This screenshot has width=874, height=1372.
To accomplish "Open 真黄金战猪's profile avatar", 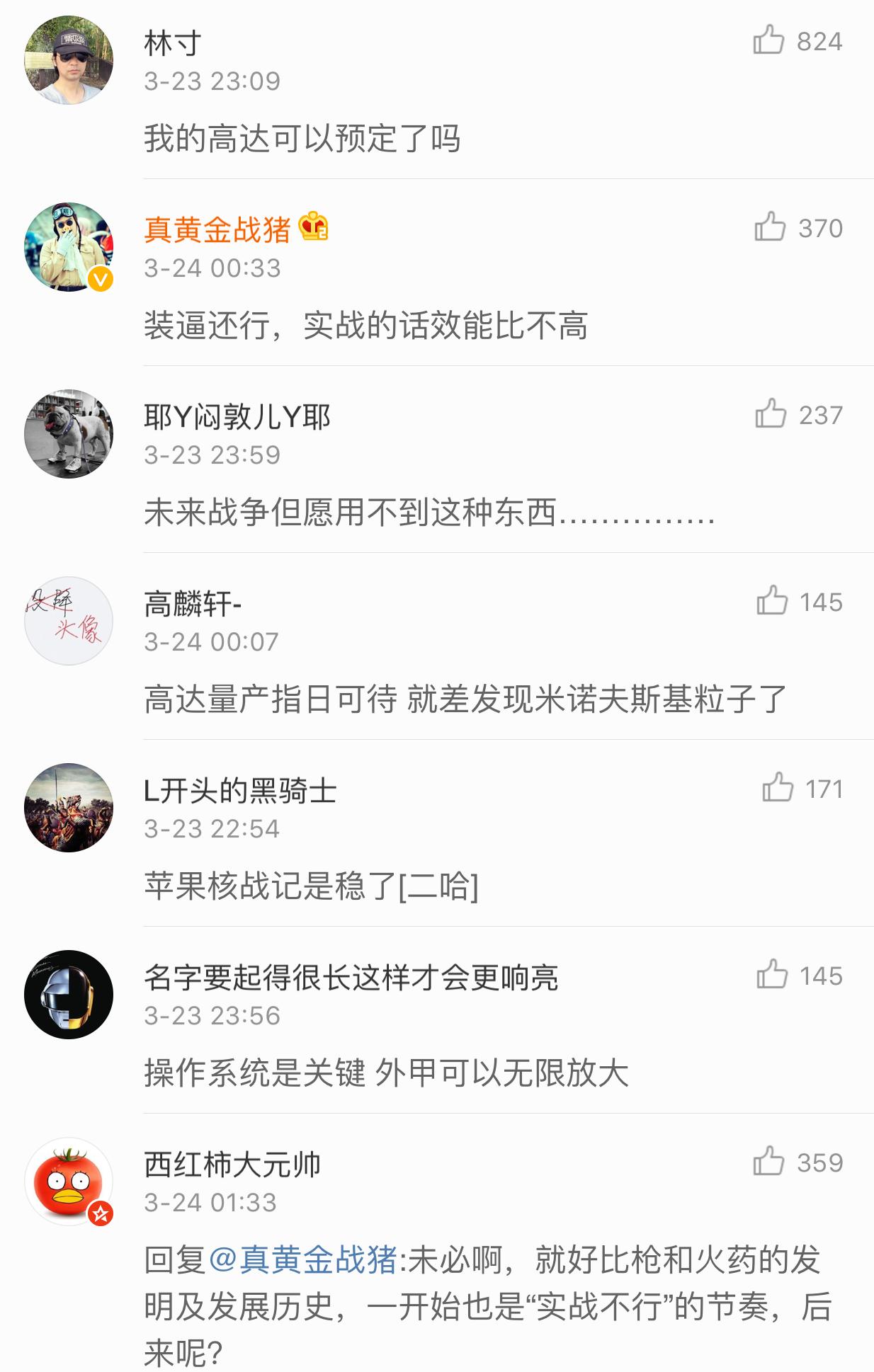I will coord(69,247).
